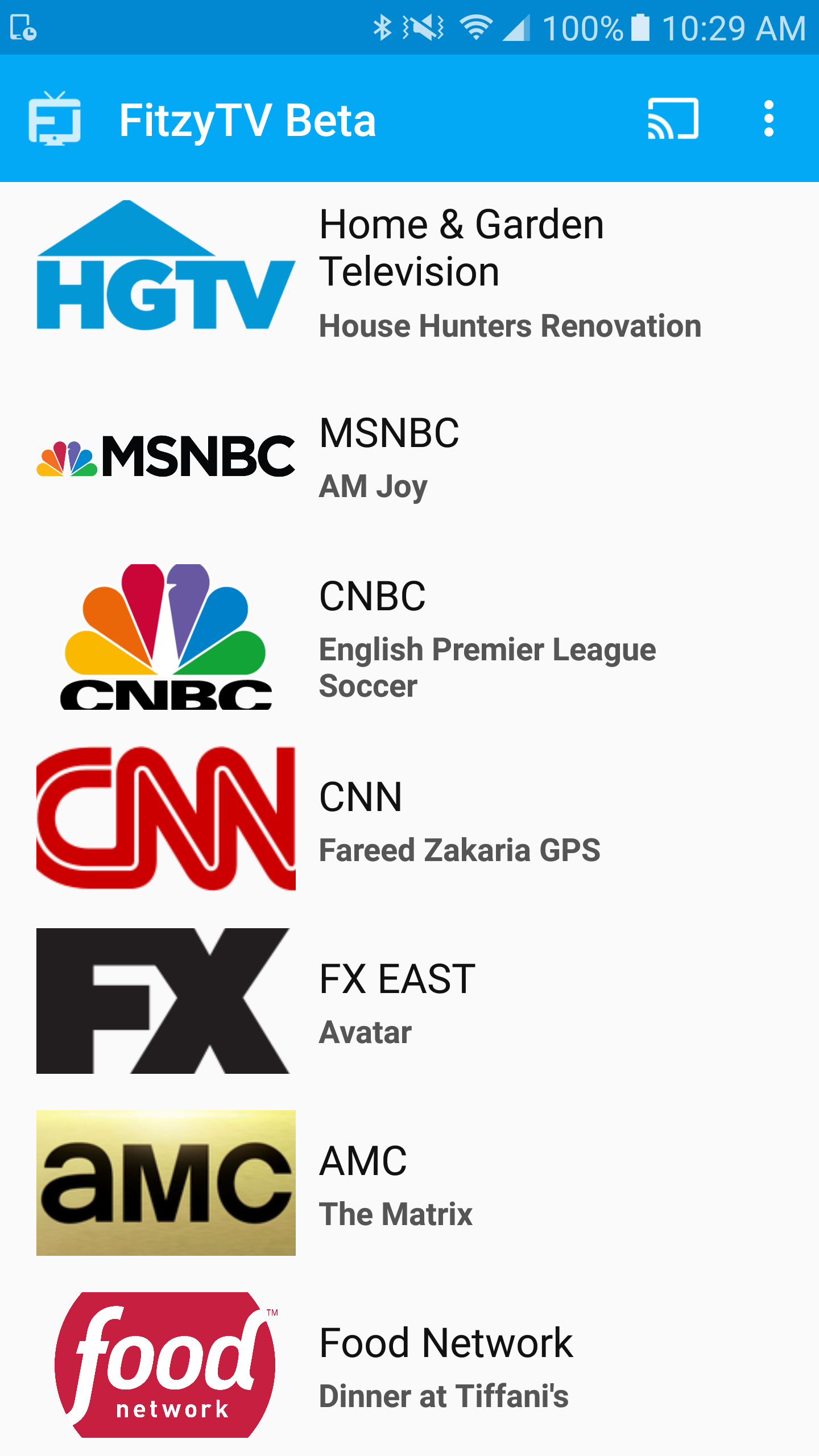This screenshot has height=1456, width=819.
Task: Select the Food Network channel
Action: pyautogui.click(x=409, y=1365)
